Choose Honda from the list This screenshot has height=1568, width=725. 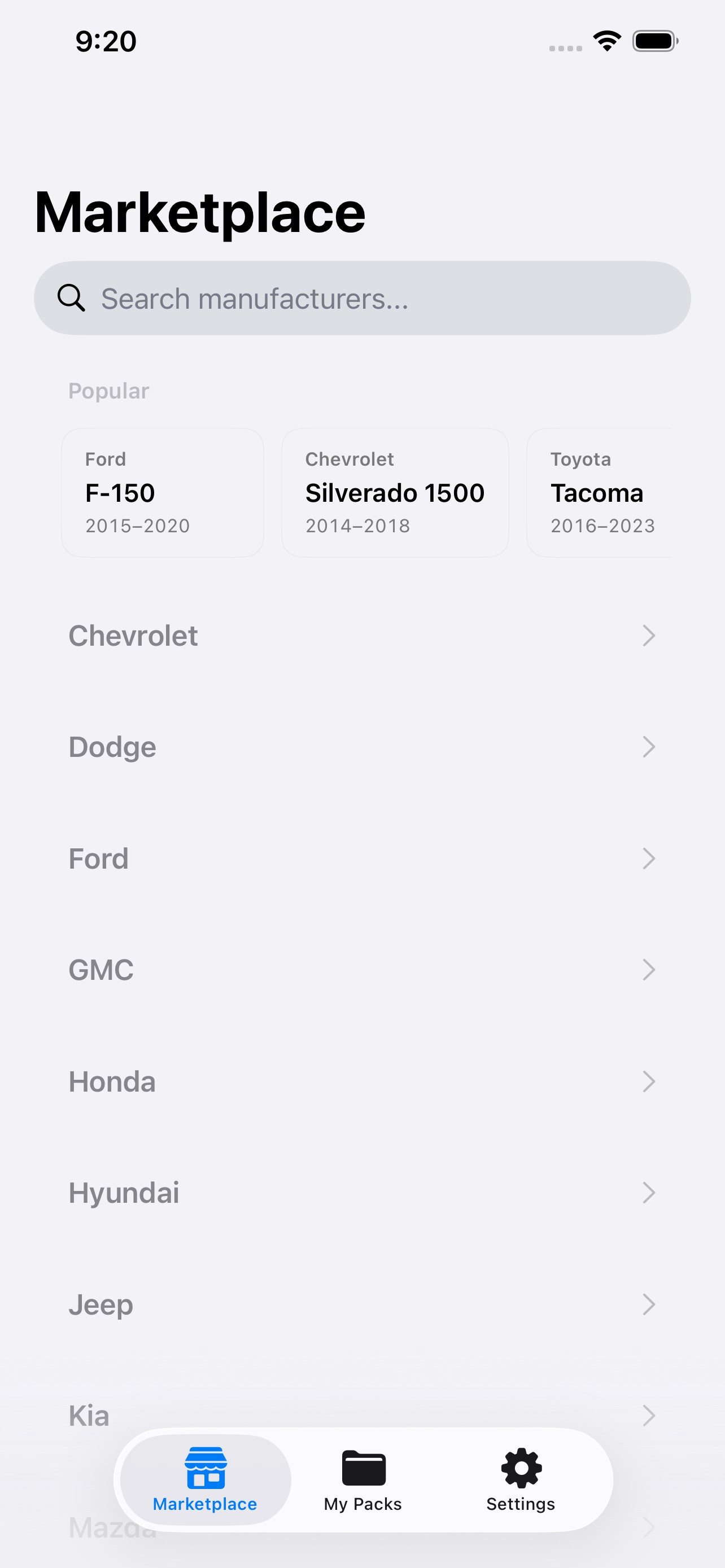coord(361,1081)
